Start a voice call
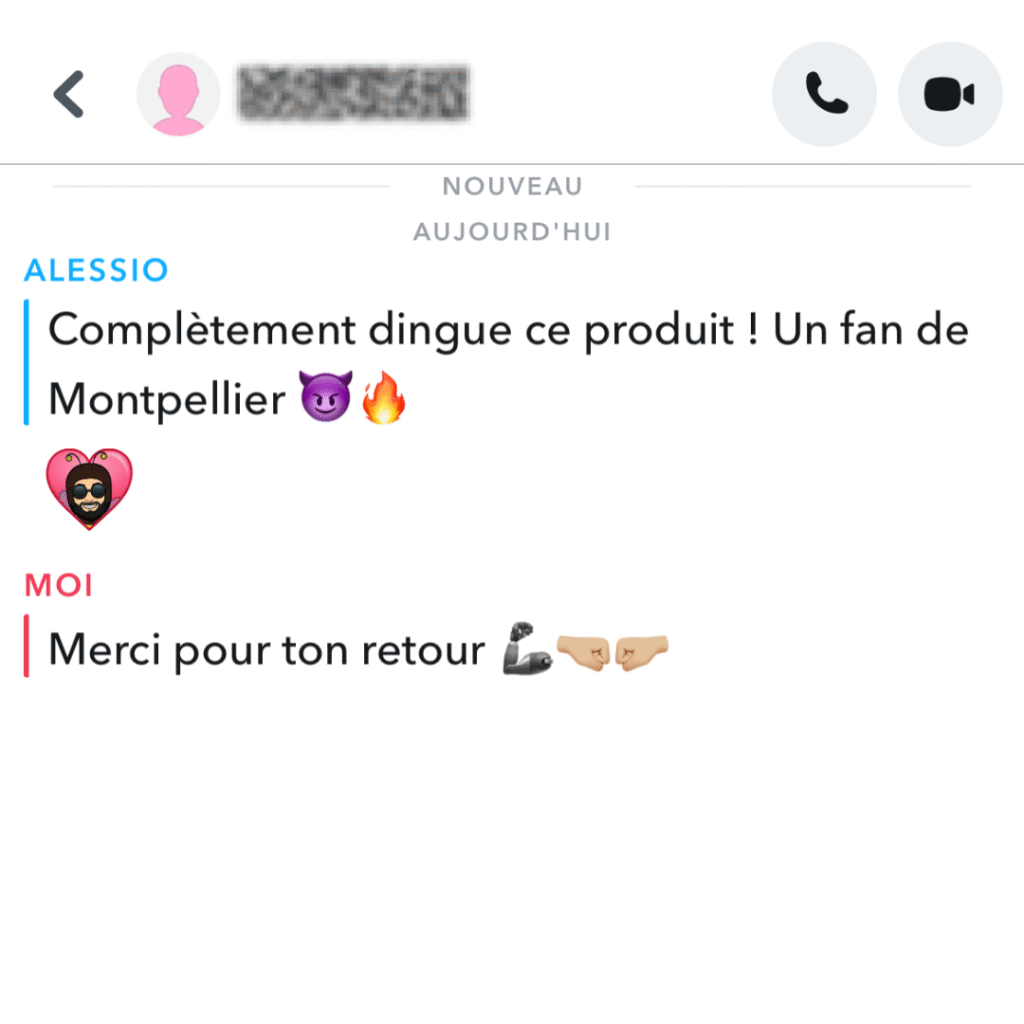 (x=825, y=95)
